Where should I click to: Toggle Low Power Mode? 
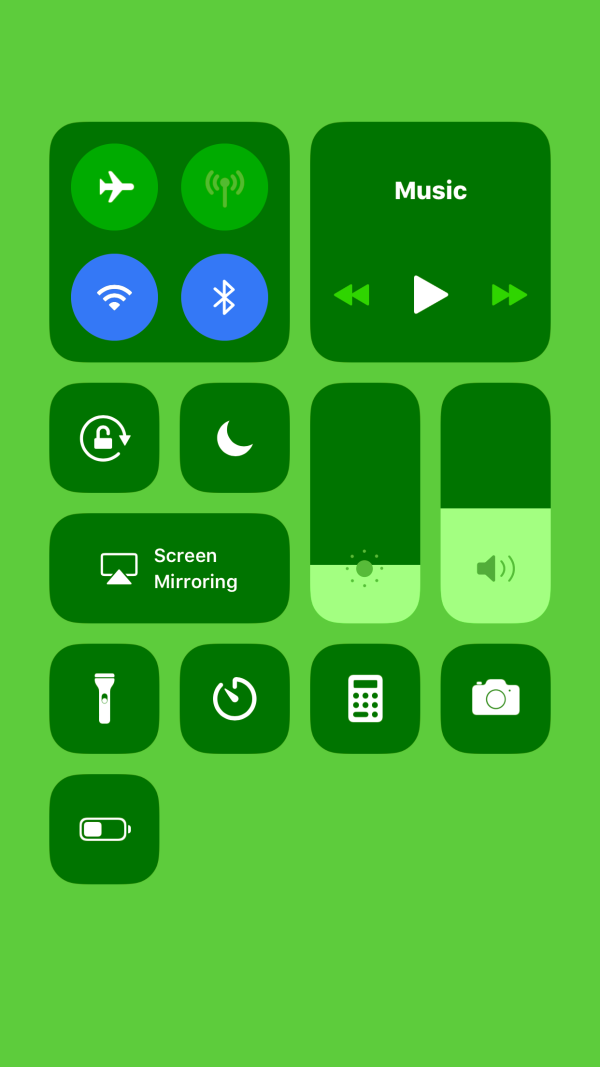pyautogui.click(x=104, y=829)
